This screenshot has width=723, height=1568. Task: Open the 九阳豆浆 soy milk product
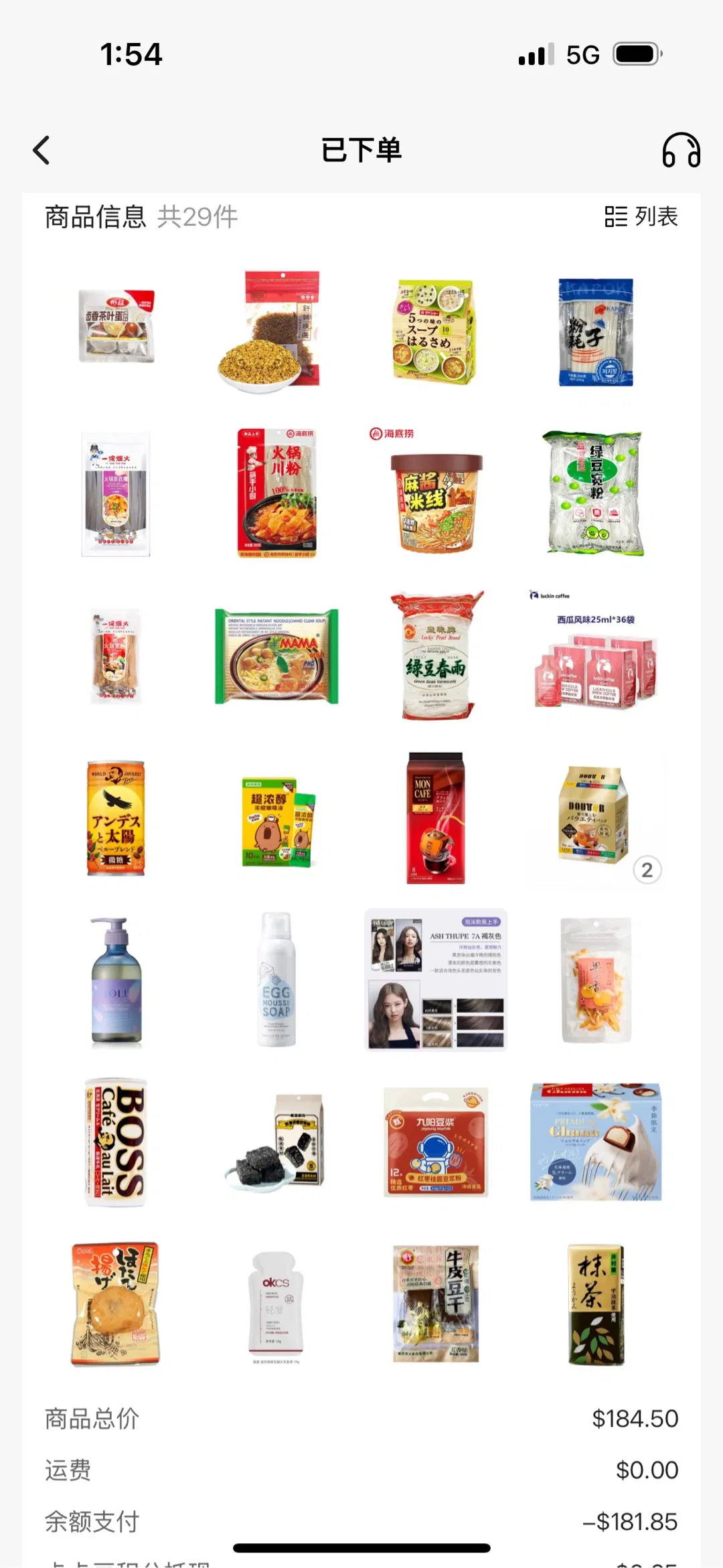click(x=436, y=1142)
